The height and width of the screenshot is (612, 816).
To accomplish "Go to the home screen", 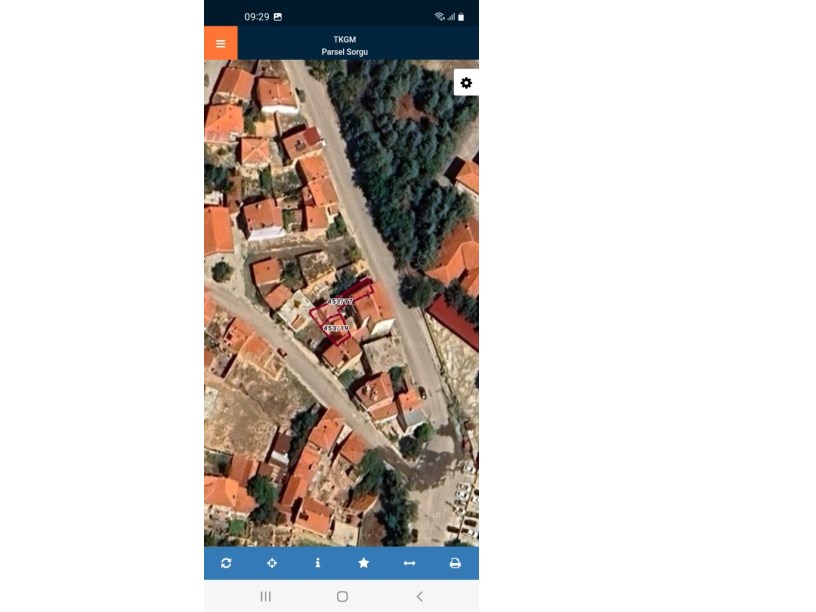I will pyautogui.click(x=342, y=596).
